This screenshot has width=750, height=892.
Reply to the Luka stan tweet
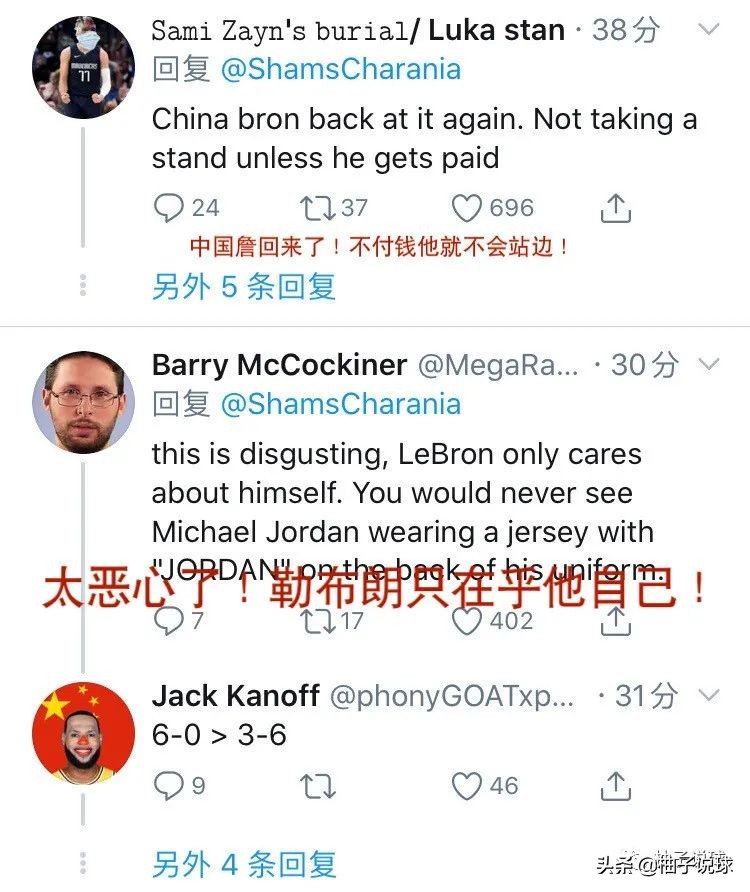pos(170,208)
